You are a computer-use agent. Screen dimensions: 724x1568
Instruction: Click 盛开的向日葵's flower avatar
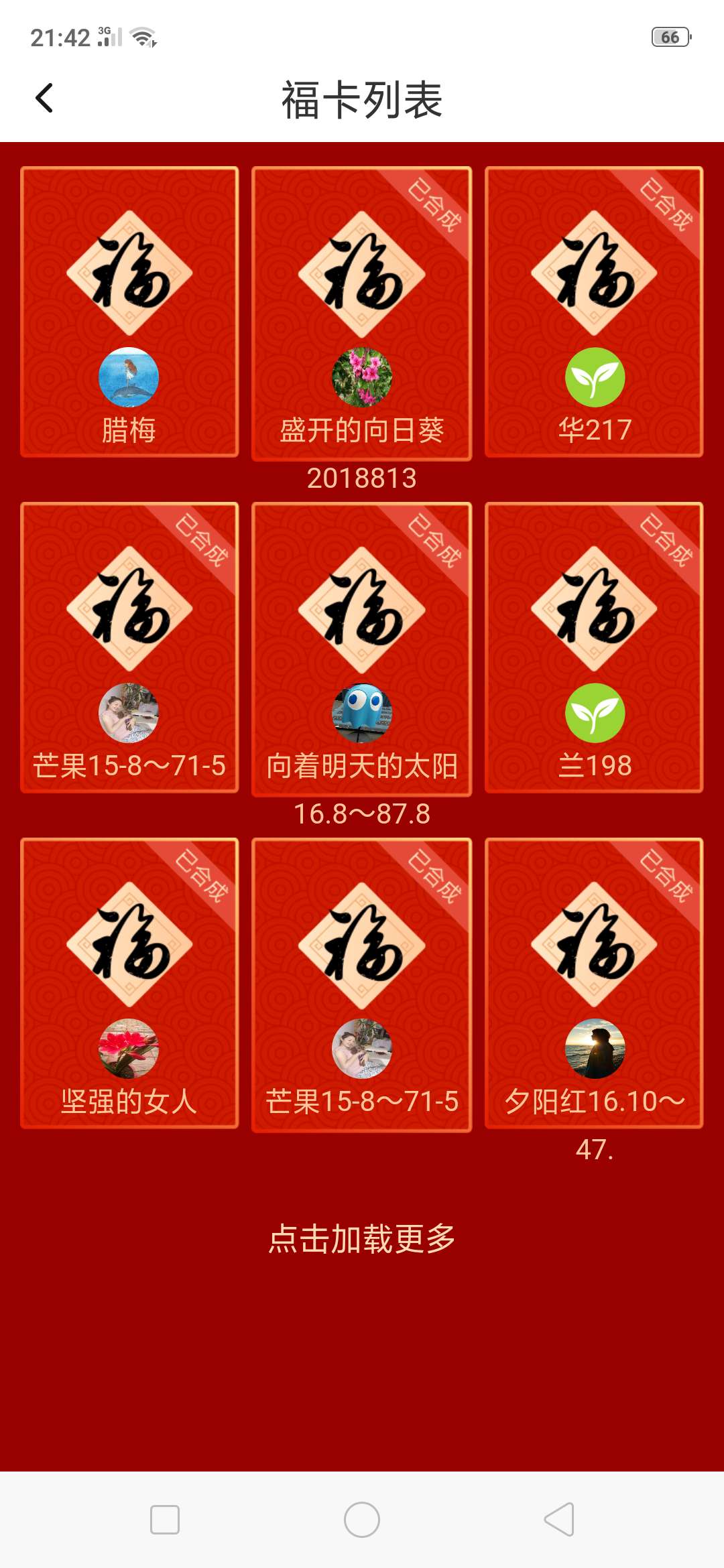point(362,377)
